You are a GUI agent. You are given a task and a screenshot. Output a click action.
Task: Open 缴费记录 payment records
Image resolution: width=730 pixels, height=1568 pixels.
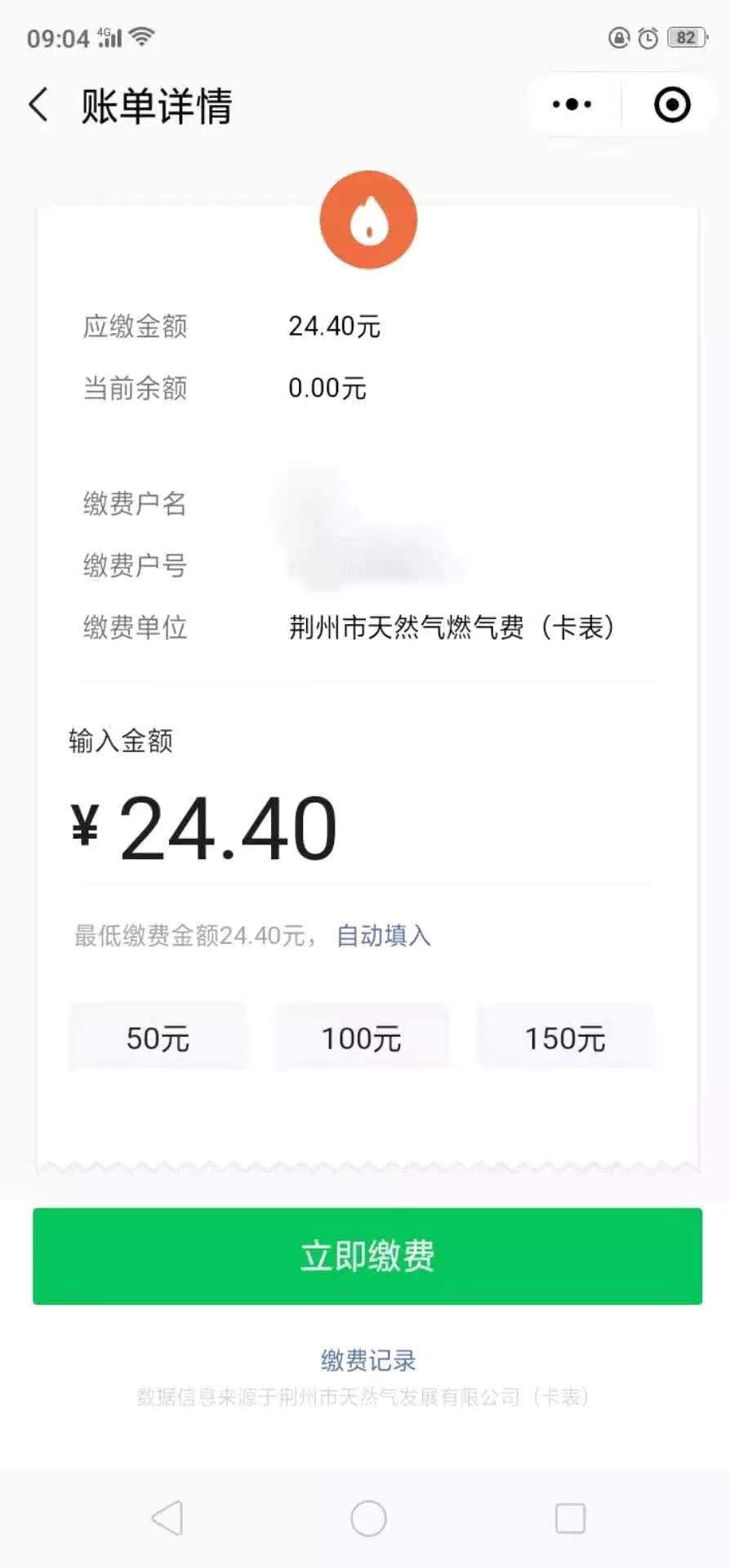tap(367, 1360)
